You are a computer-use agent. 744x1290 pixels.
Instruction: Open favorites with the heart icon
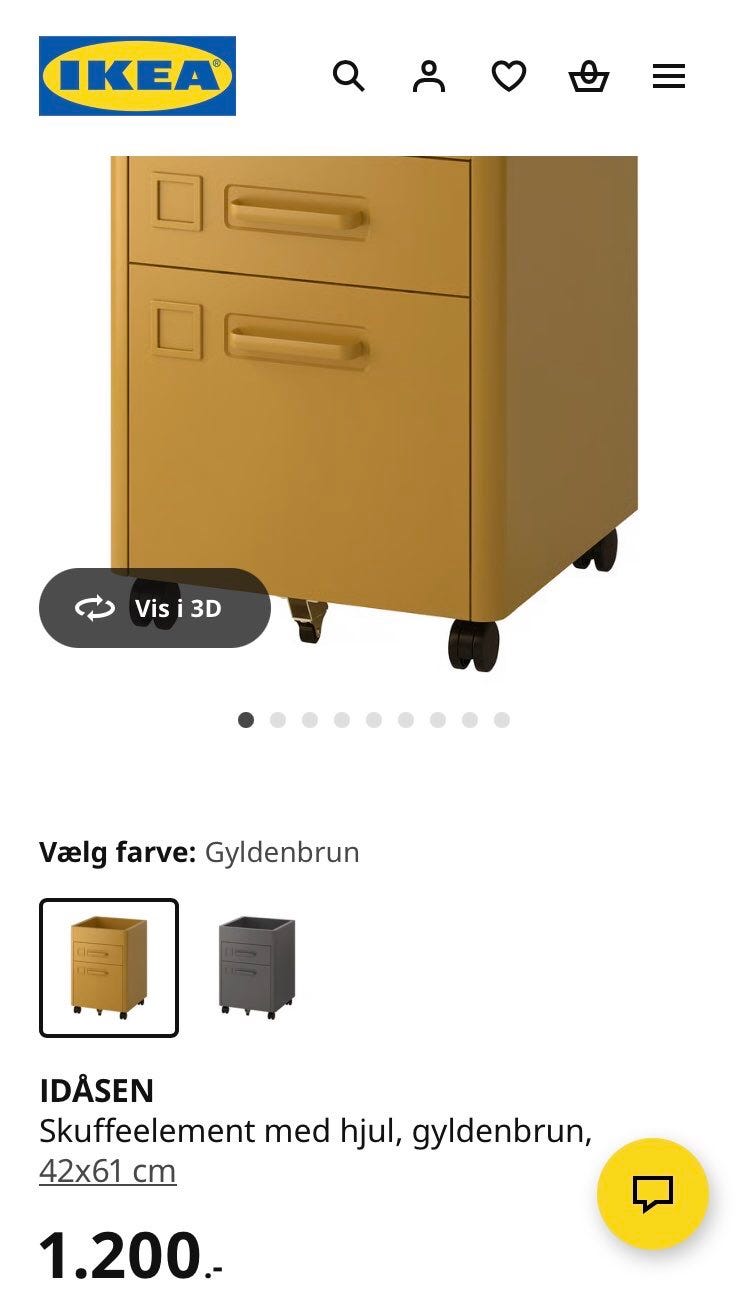point(509,75)
